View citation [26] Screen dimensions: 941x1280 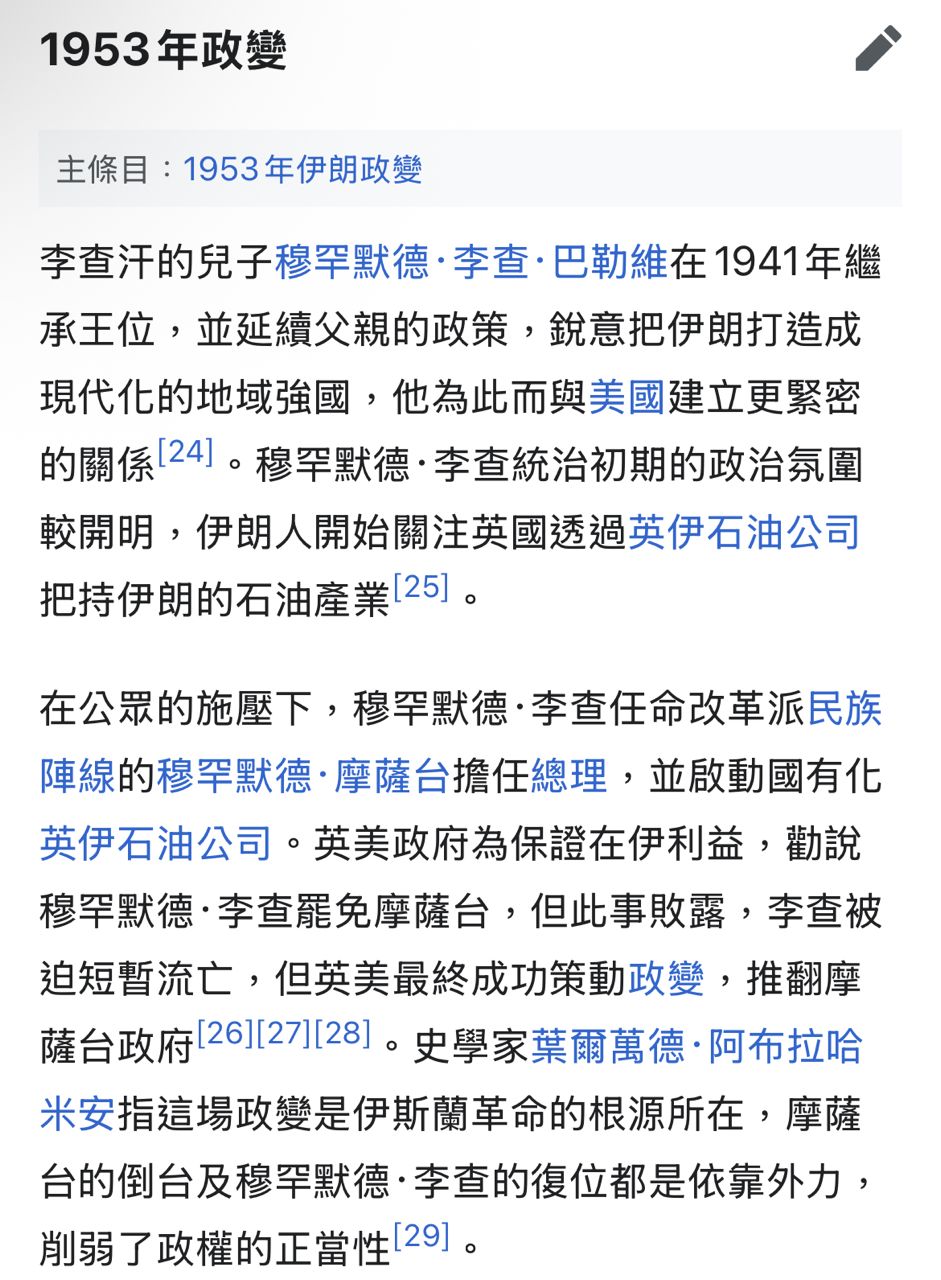point(225,1033)
